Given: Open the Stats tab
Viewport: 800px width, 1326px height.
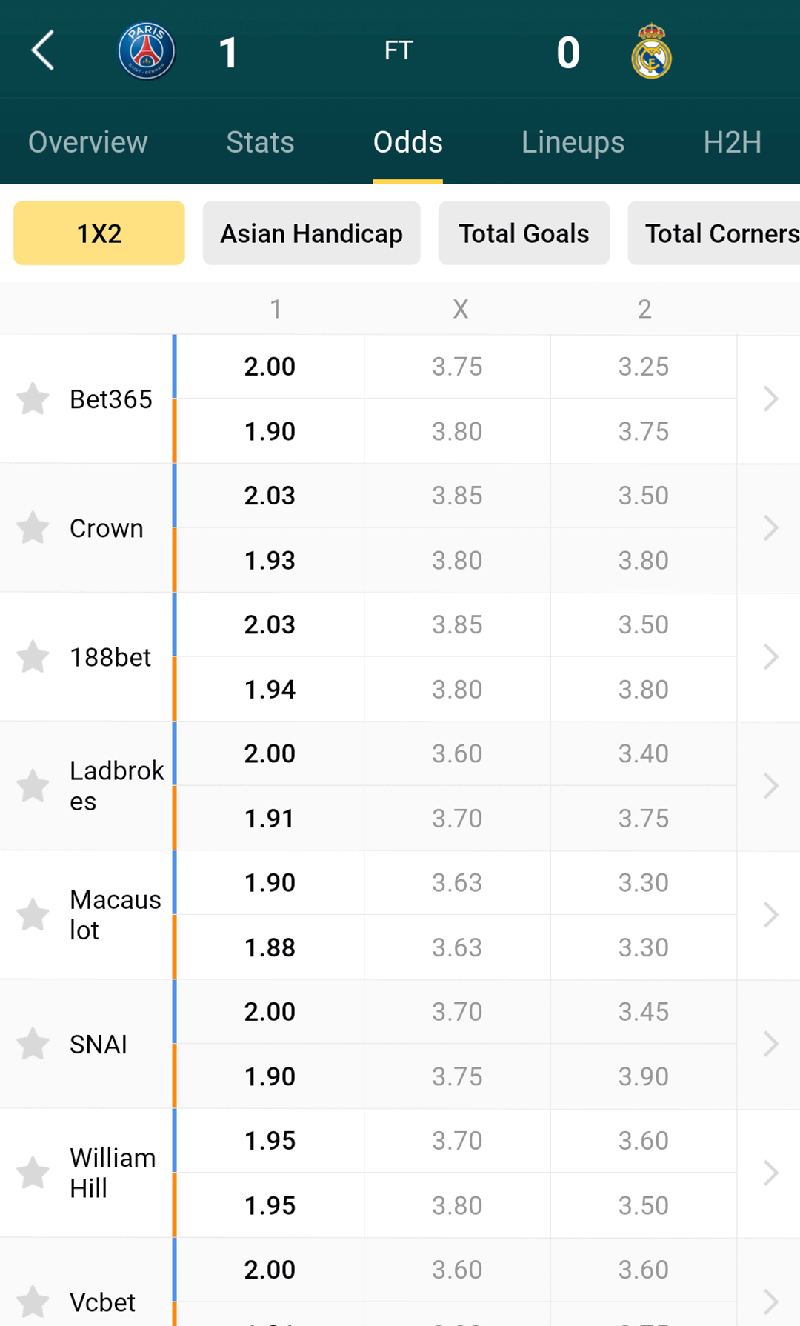Looking at the screenshot, I should tap(260, 142).
